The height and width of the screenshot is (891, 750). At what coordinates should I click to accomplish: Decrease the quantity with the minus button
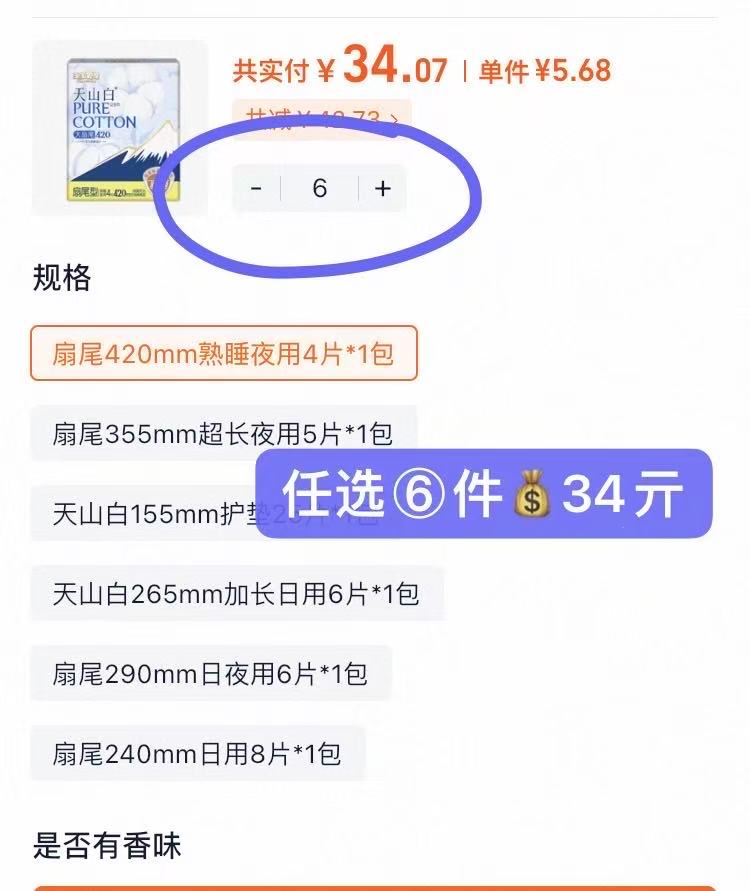tap(256, 189)
